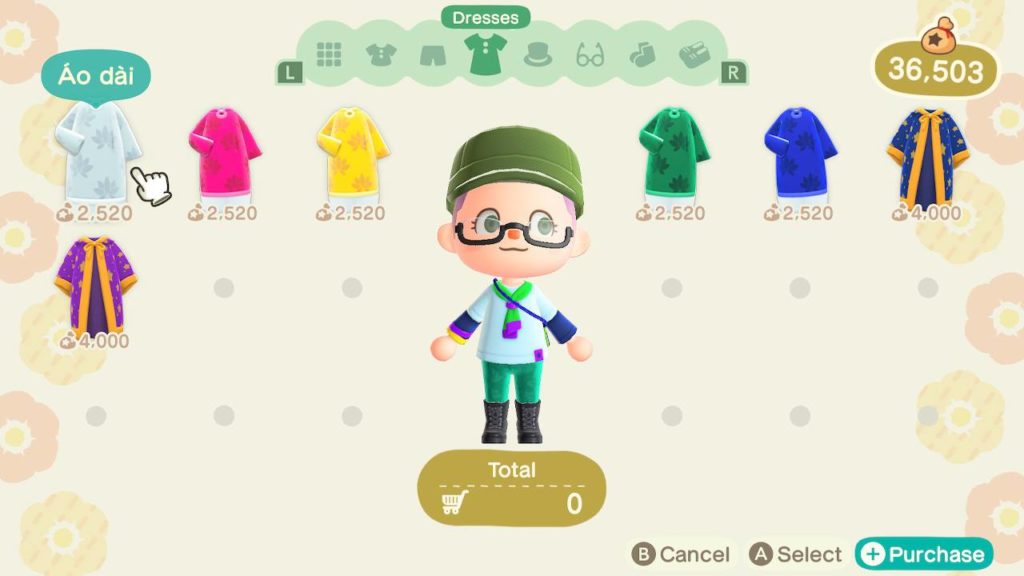Select the navy and gold 4,000 robe
Screen dimensions: 1024x576
click(926, 155)
